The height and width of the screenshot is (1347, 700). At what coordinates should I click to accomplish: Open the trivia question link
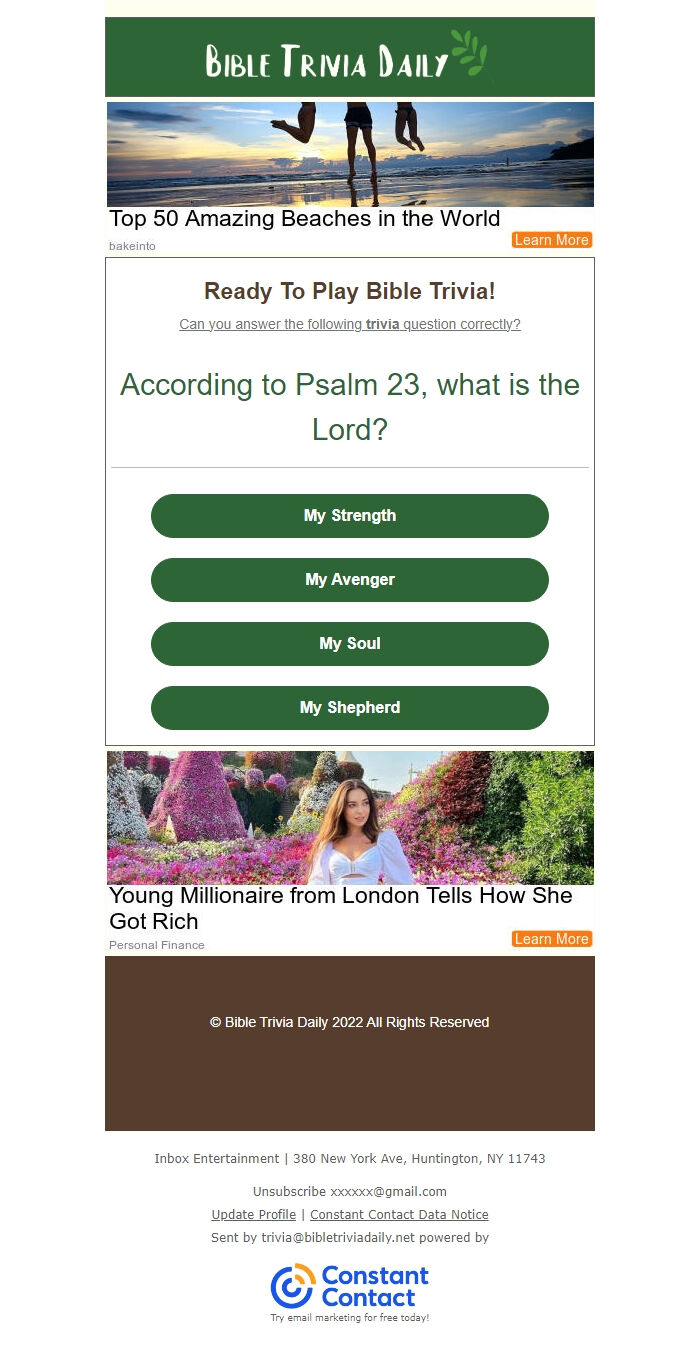click(349, 324)
